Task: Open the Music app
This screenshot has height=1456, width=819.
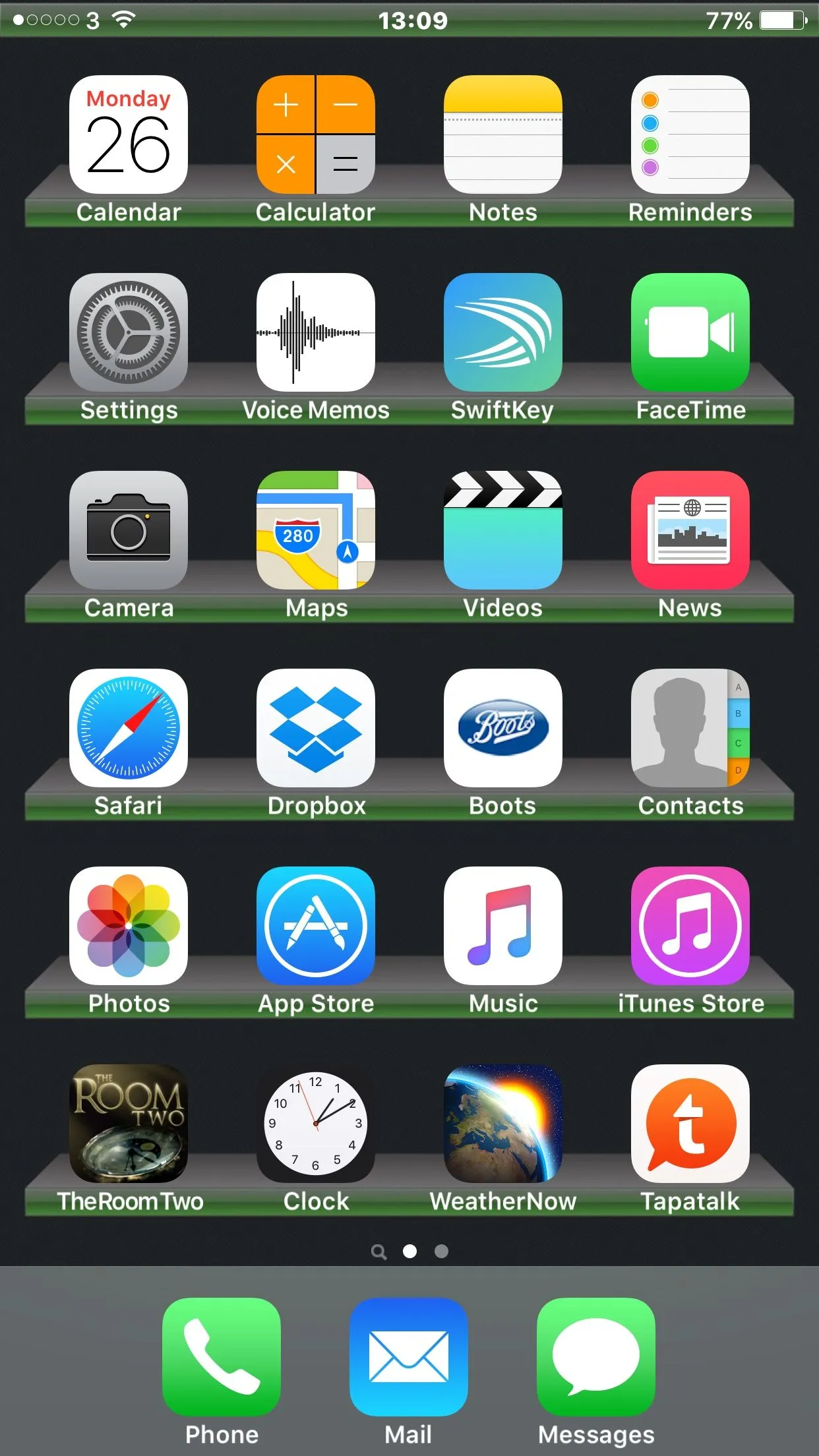Action: tap(503, 926)
